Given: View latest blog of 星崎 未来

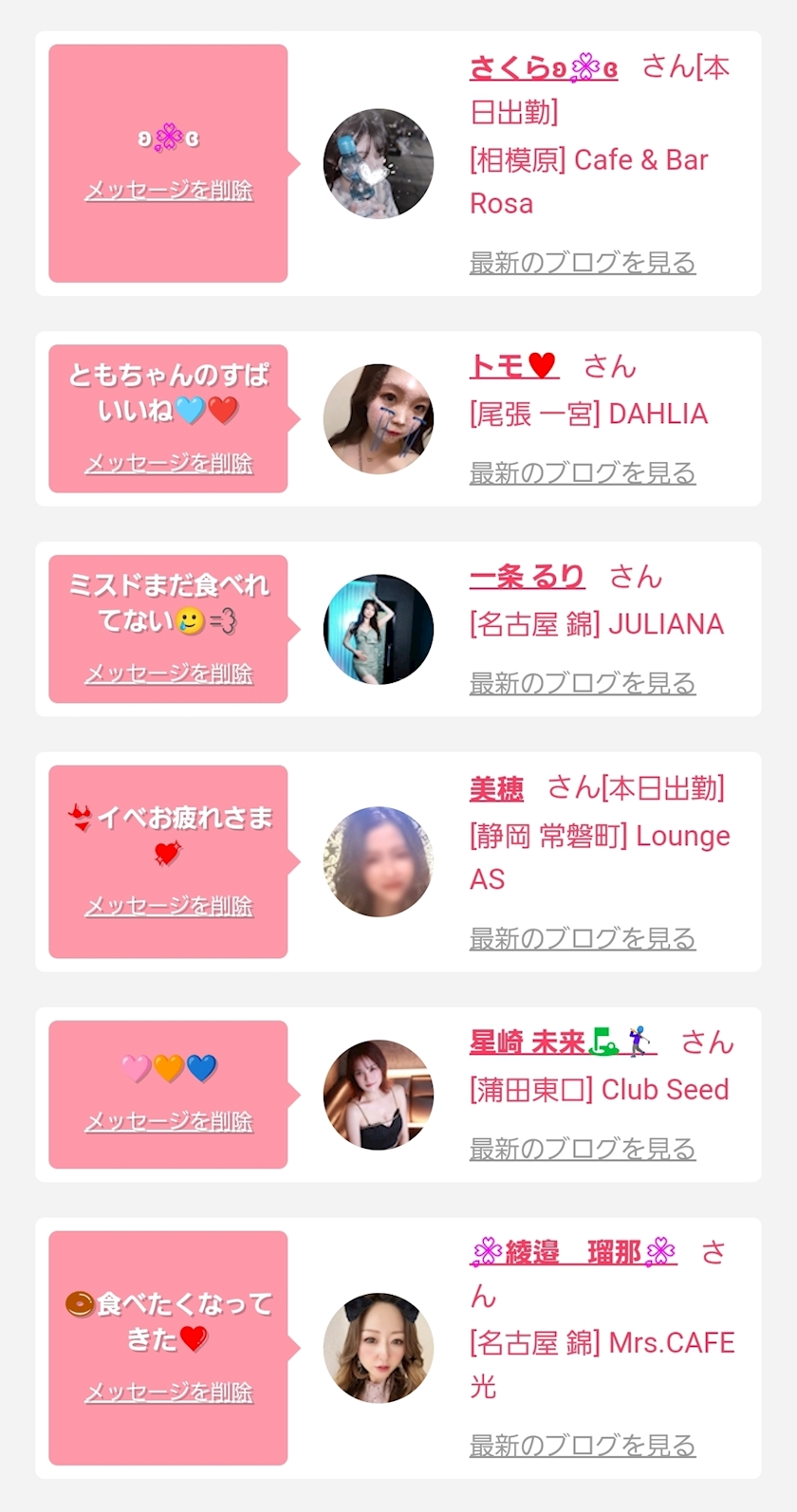Looking at the screenshot, I should [x=583, y=1149].
